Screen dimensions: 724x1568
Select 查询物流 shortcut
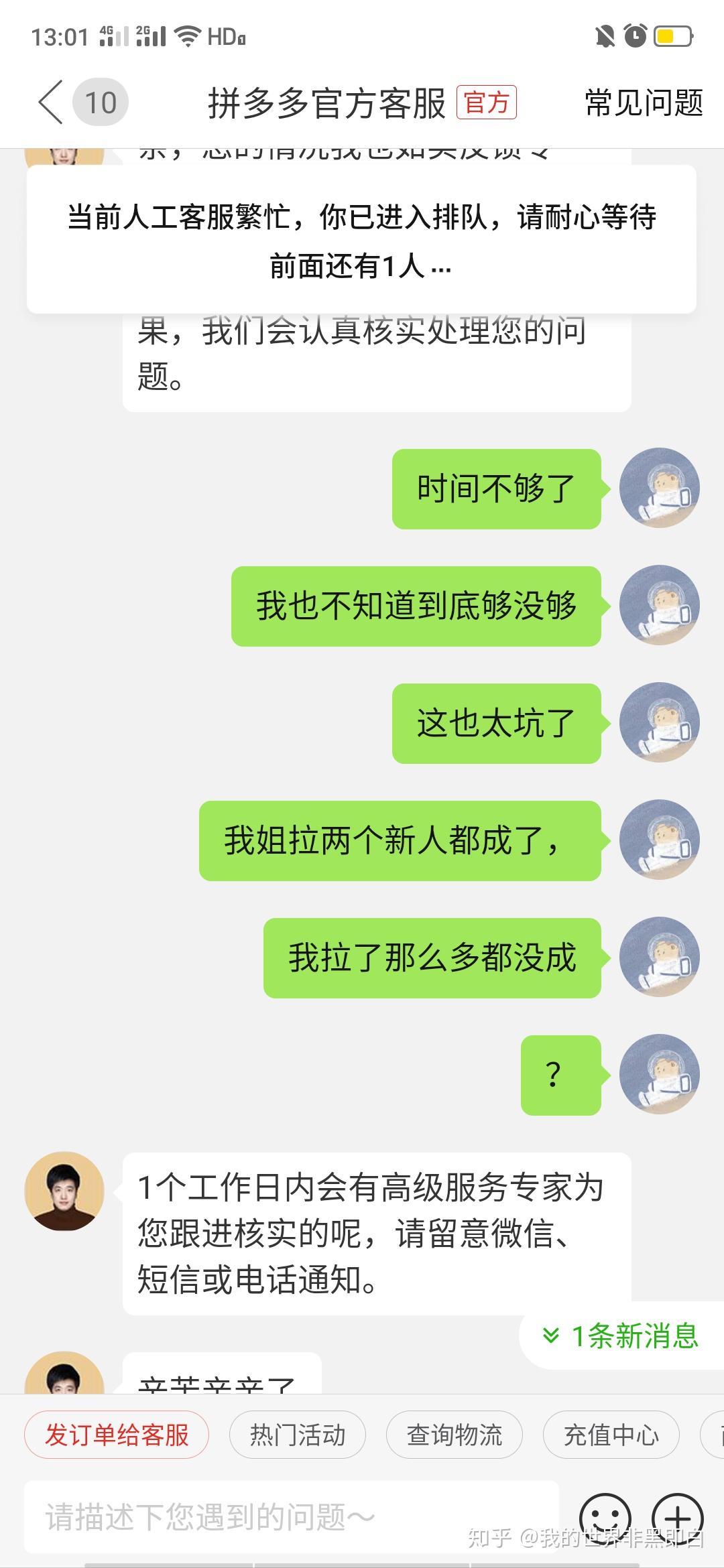pyautogui.click(x=454, y=1435)
